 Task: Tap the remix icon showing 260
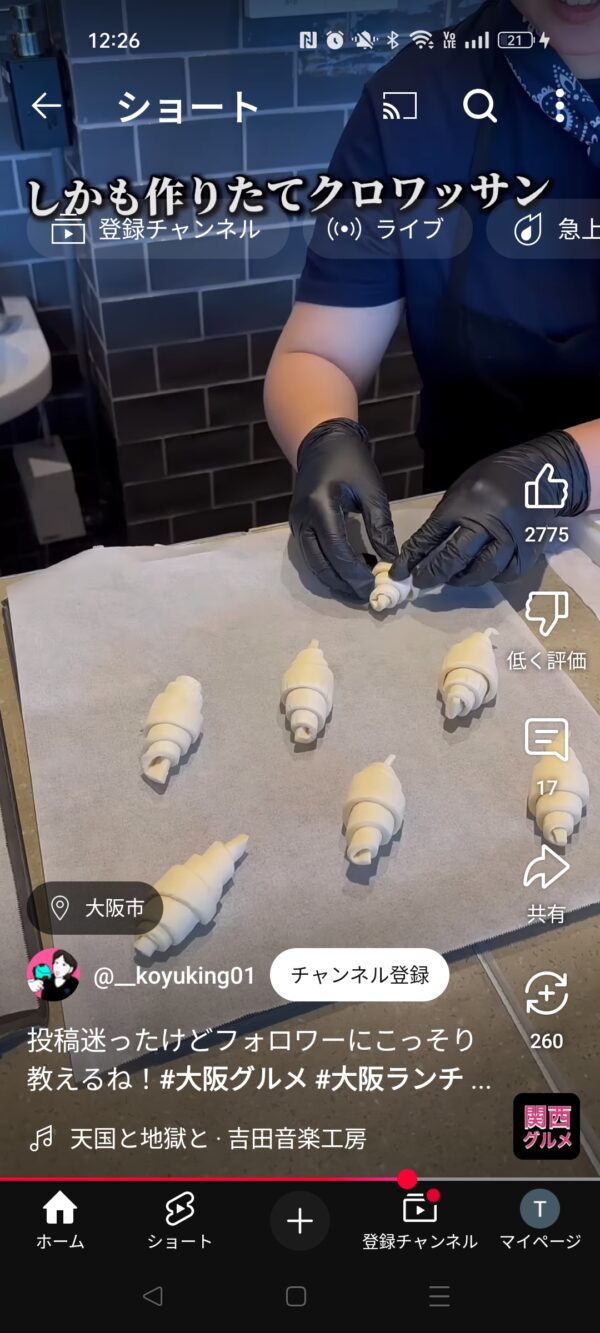[x=547, y=994]
